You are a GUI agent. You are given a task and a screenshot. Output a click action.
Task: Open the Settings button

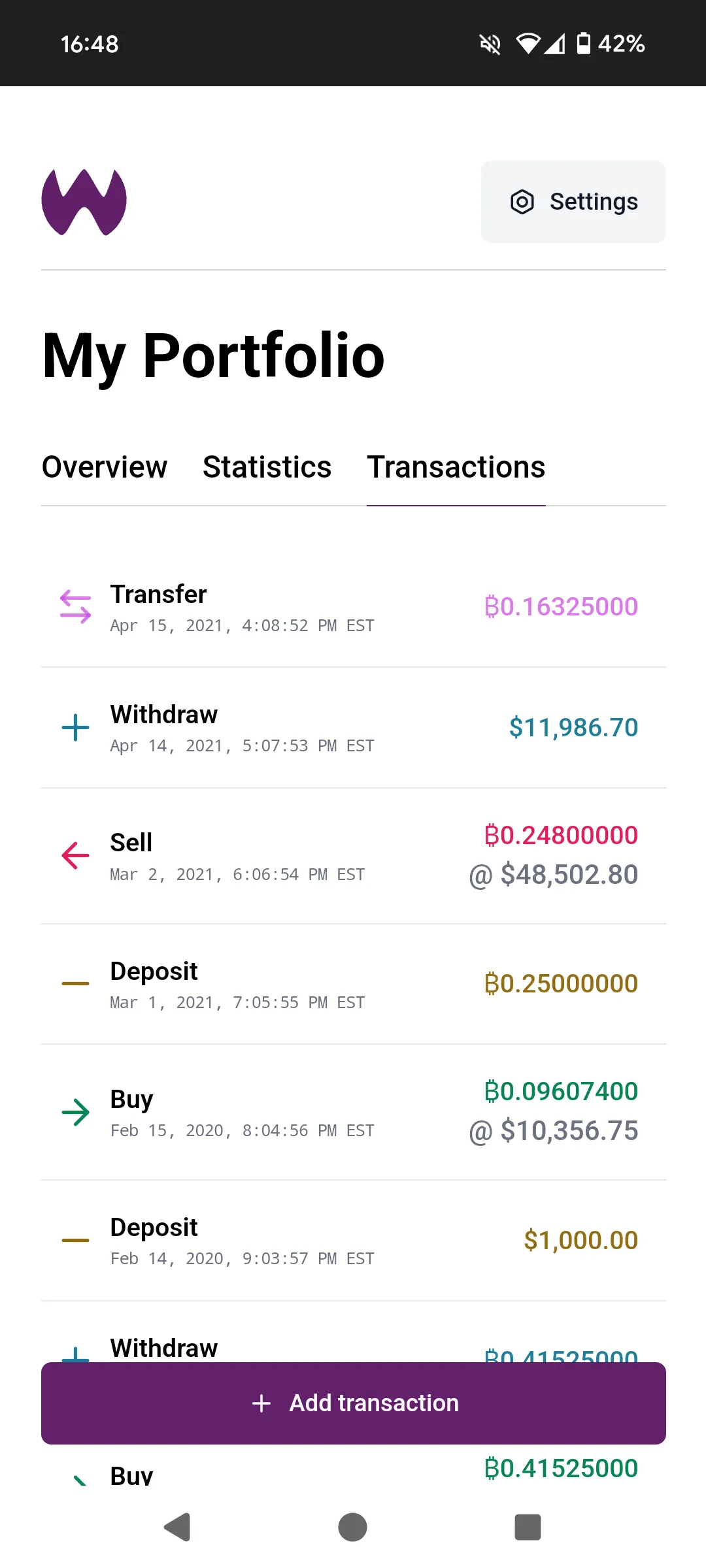[x=573, y=202]
